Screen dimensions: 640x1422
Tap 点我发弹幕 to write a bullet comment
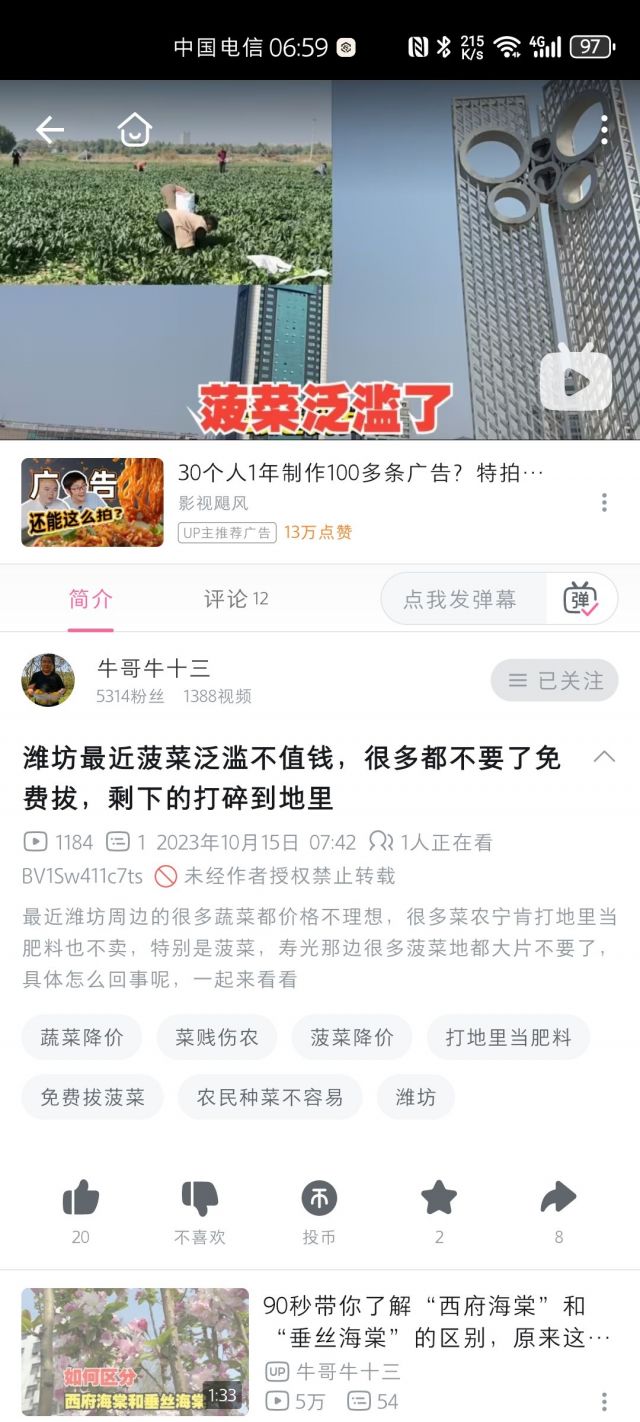tap(461, 599)
